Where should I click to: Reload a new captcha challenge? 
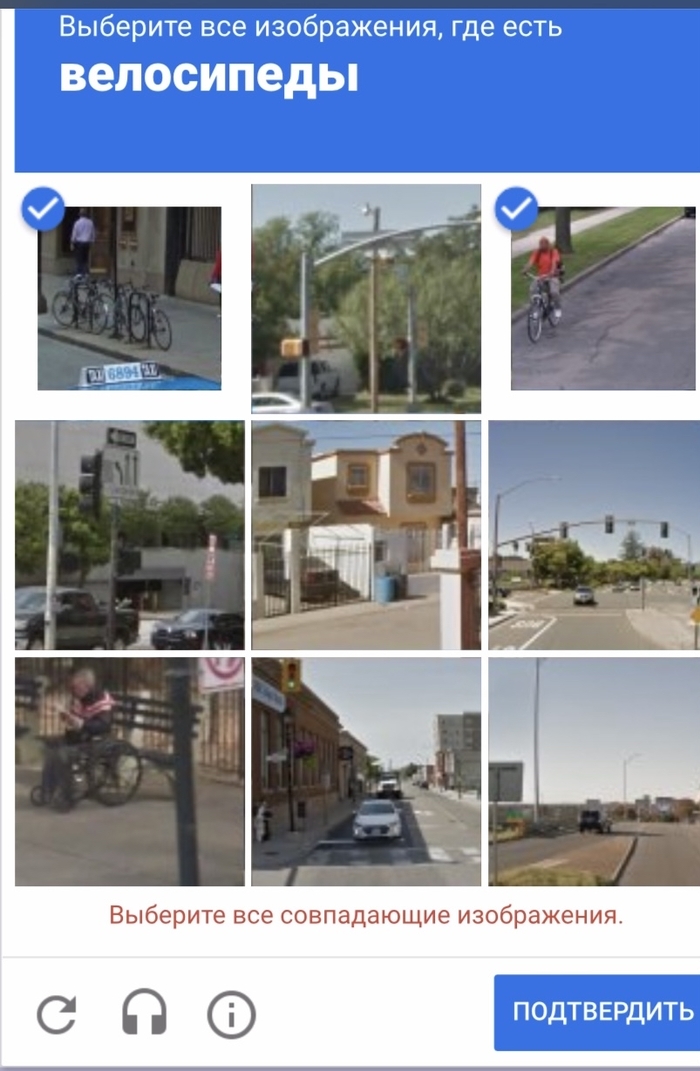57,1014
